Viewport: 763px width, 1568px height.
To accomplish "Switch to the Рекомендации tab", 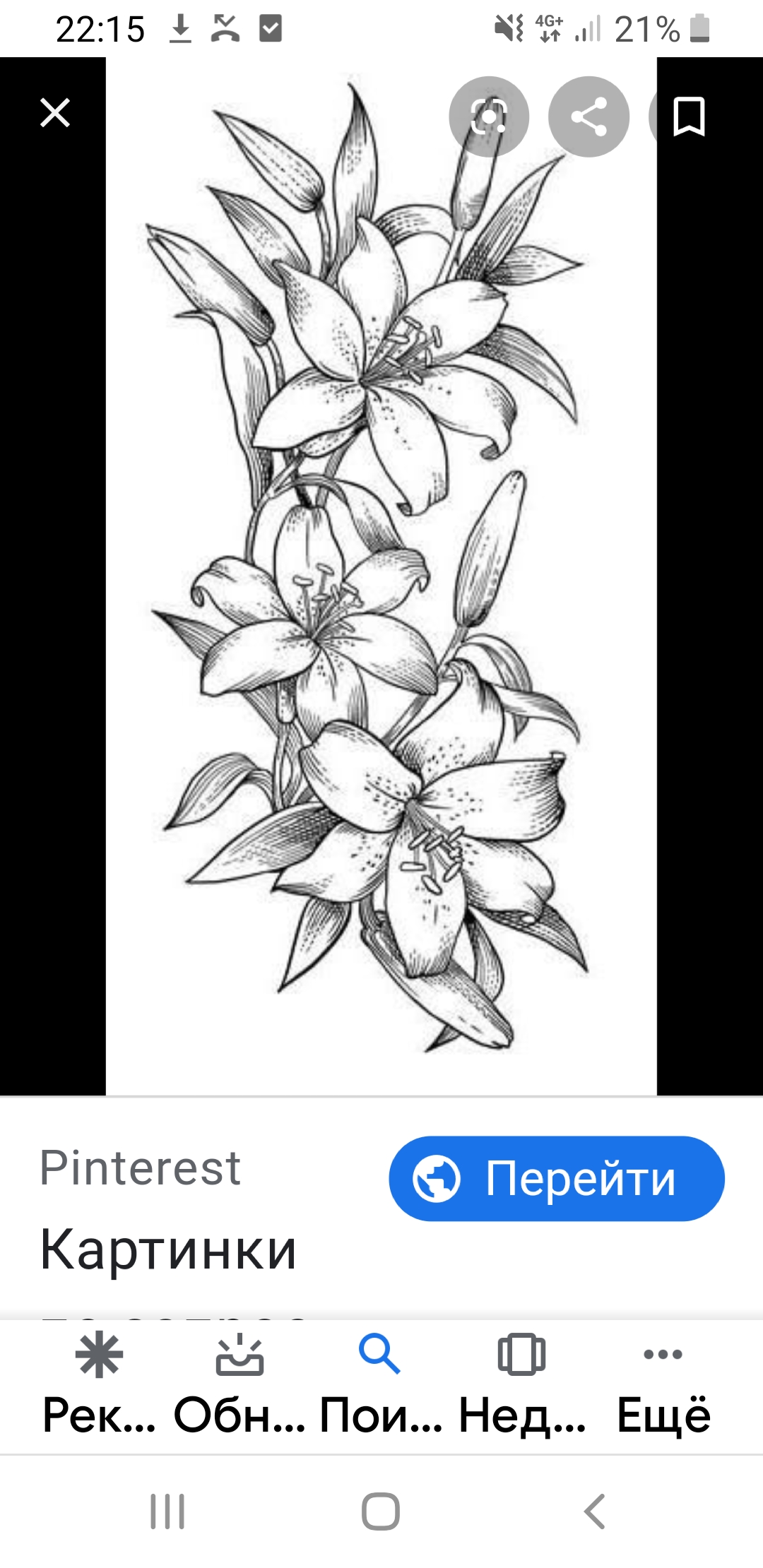I will point(99,1384).
